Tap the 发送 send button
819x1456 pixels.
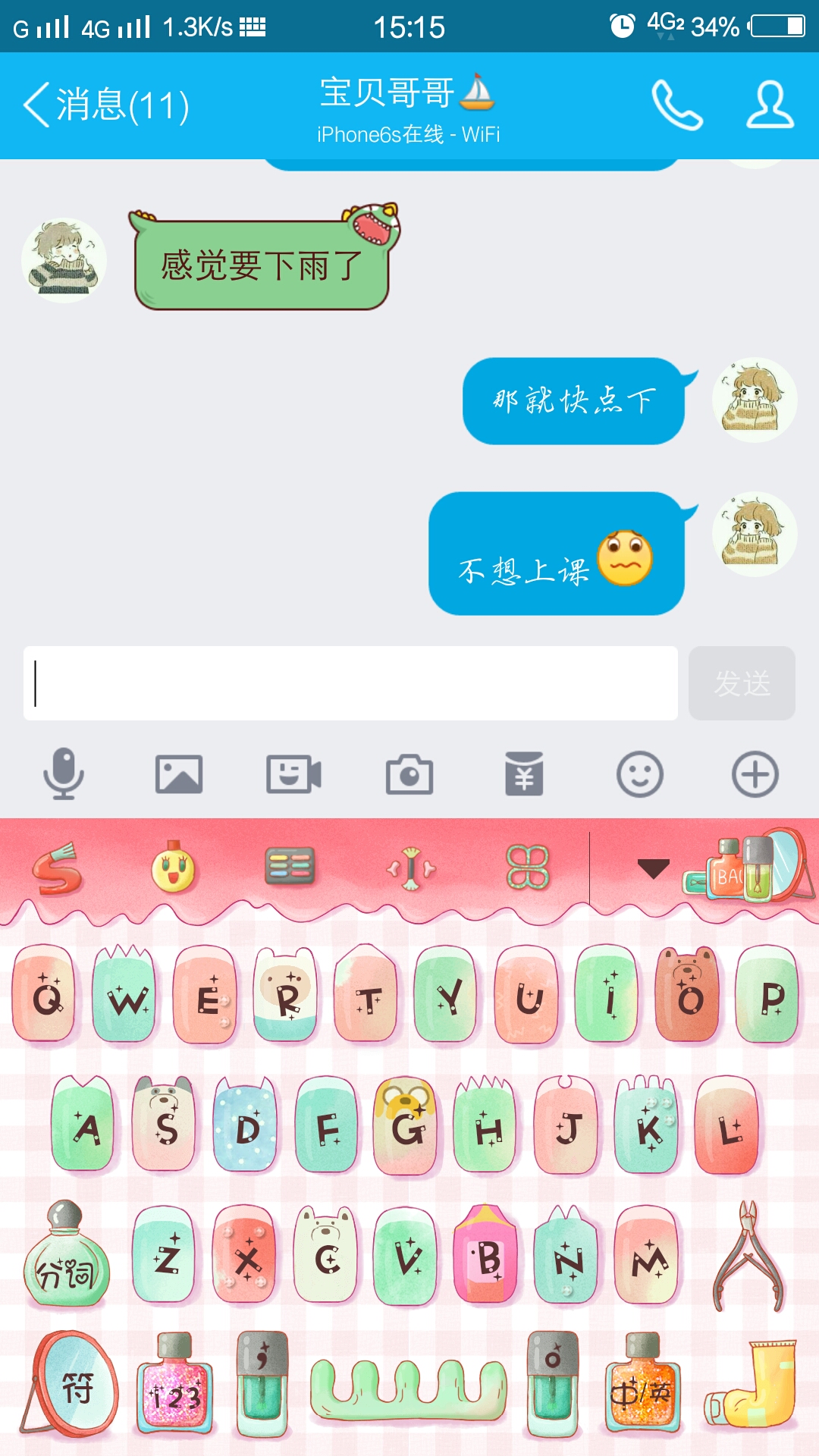coord(742,683)
